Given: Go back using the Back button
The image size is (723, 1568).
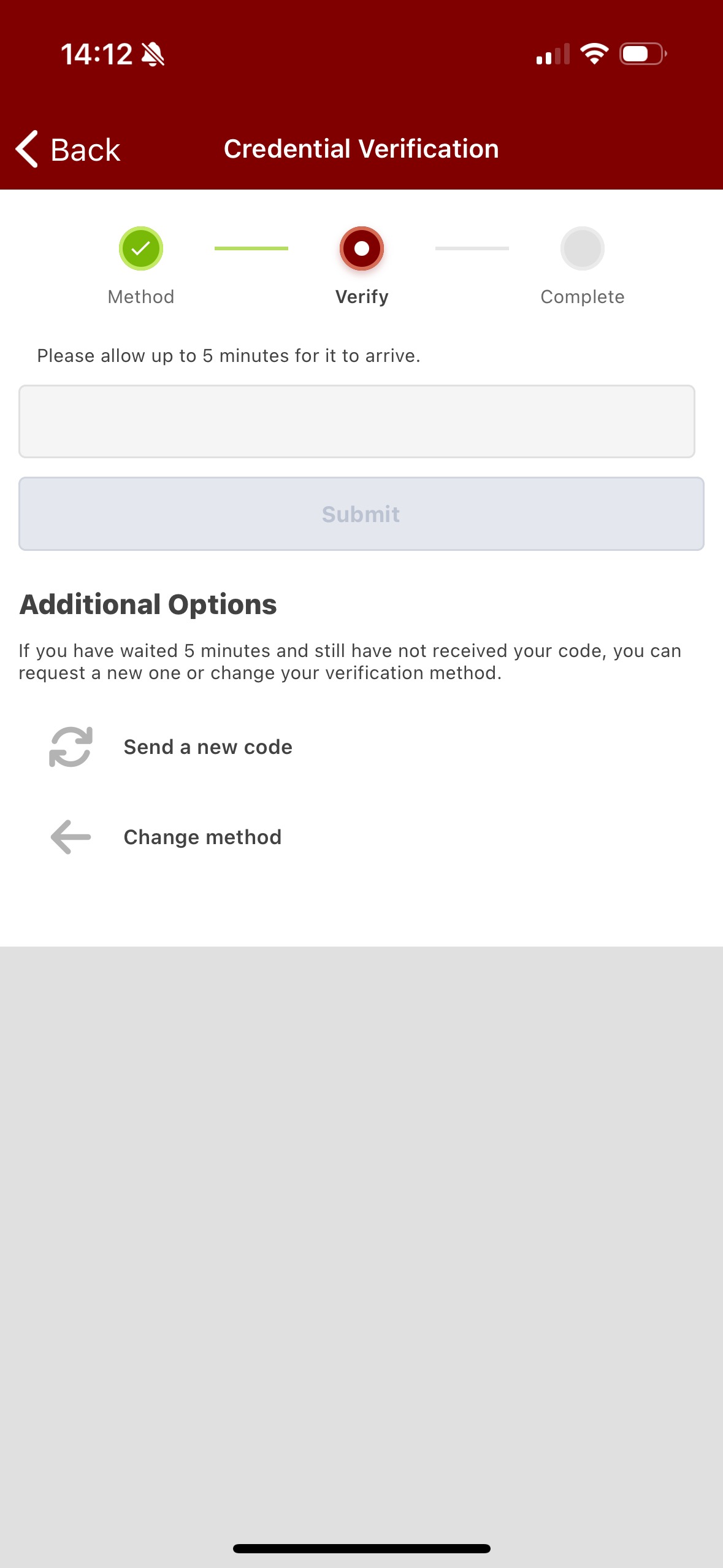Looking at the screenshot, I should tap(68, 149).
